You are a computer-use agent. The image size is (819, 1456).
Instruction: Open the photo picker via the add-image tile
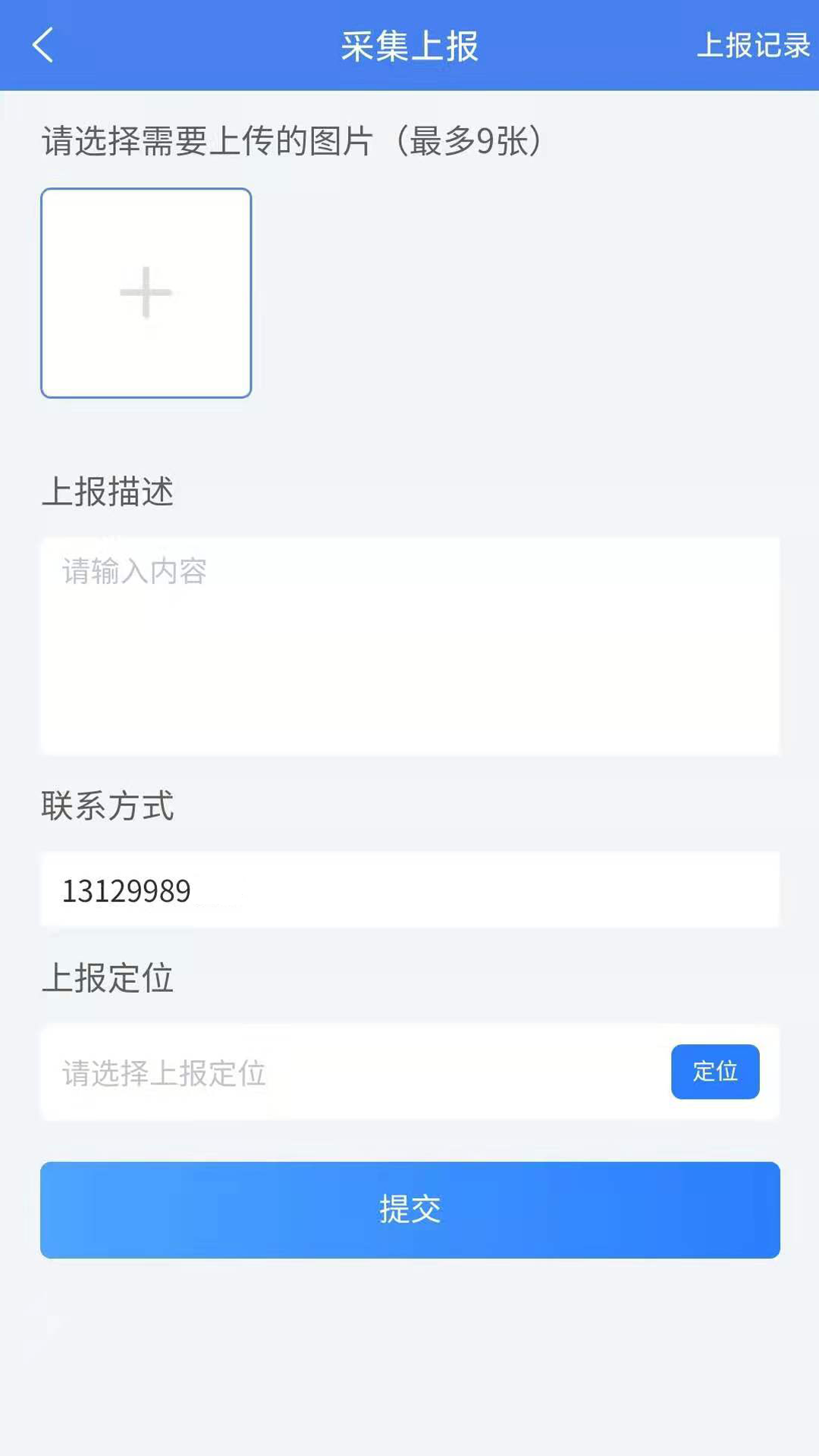[146, 292]
